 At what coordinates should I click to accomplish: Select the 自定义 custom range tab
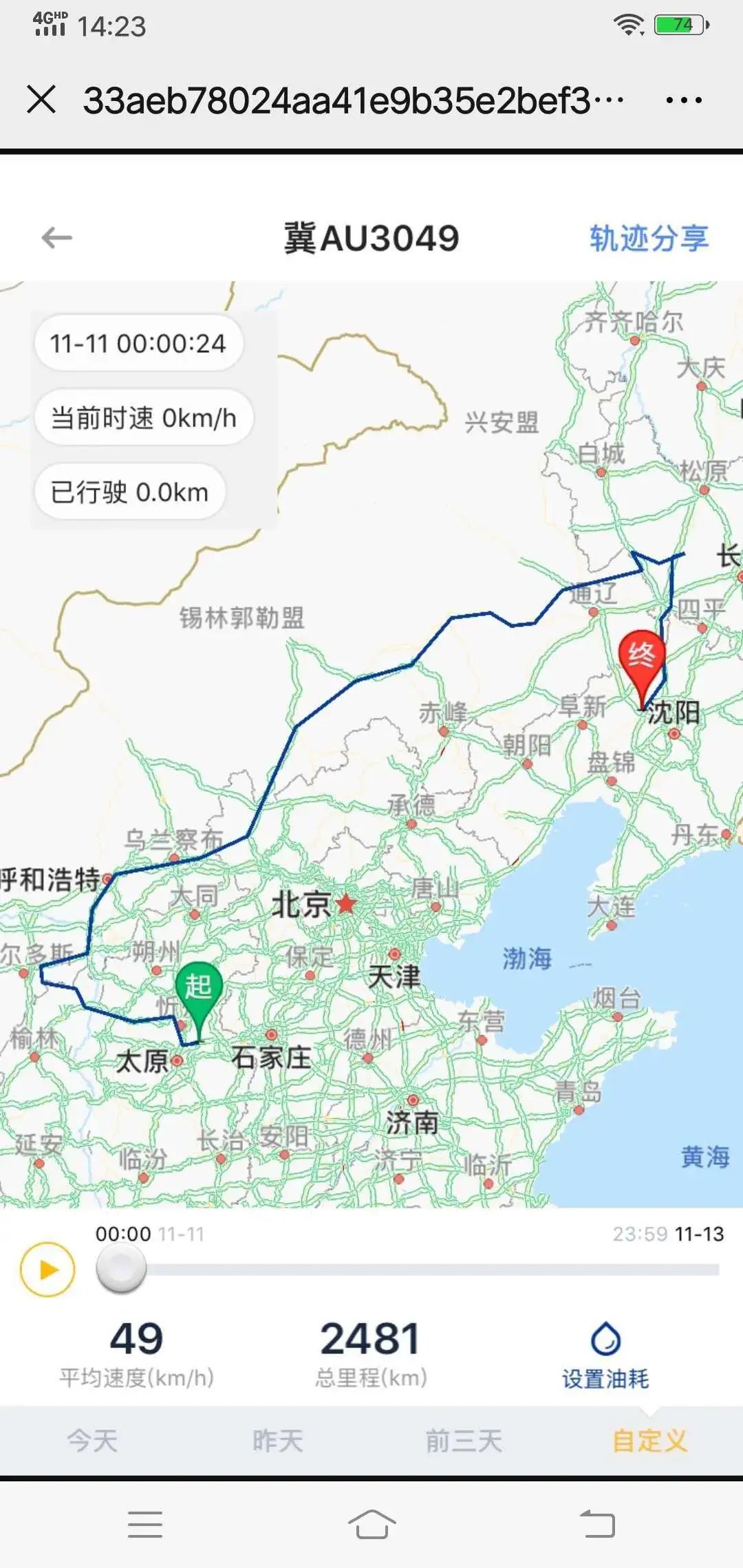(649, 1440)
